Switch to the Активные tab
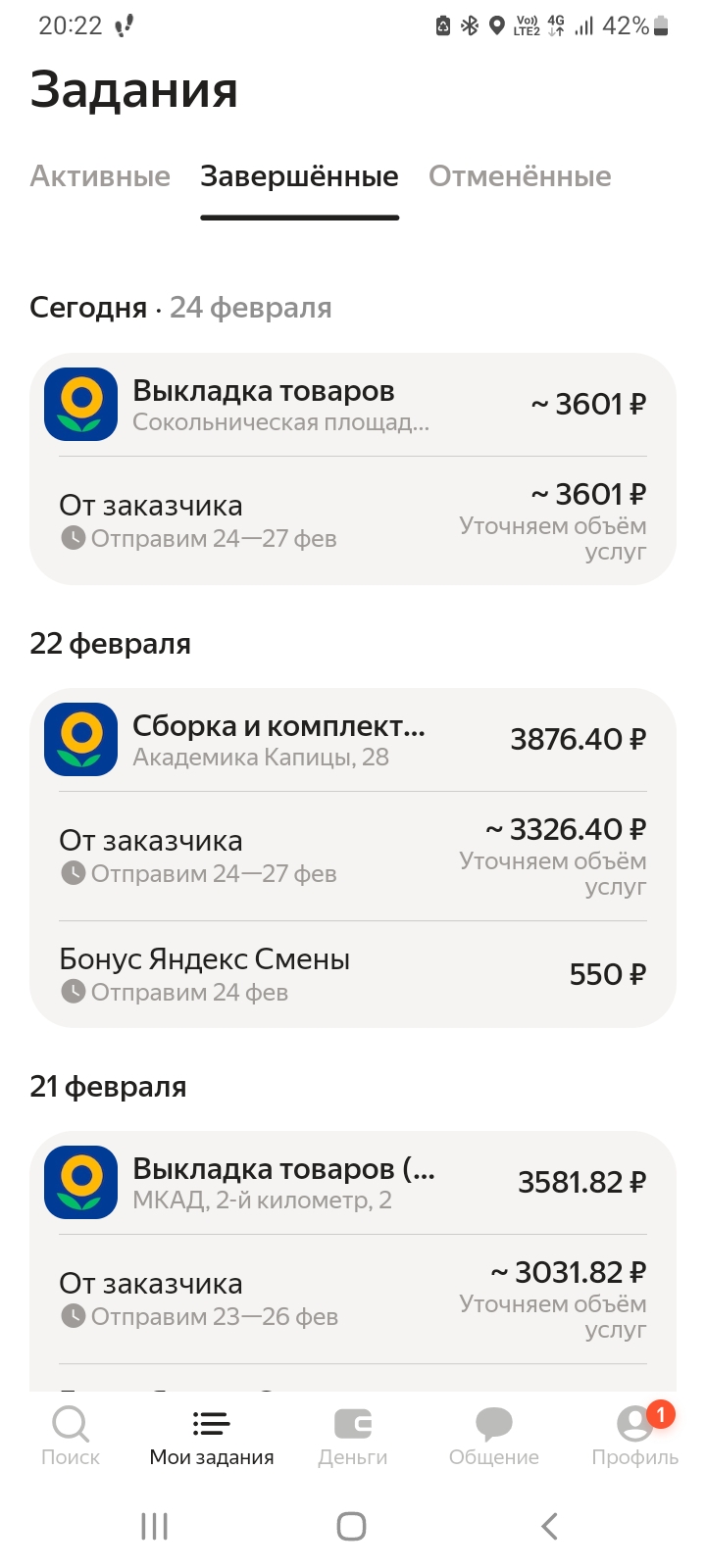The image size is (706, 1568). [x=100, y=176]
